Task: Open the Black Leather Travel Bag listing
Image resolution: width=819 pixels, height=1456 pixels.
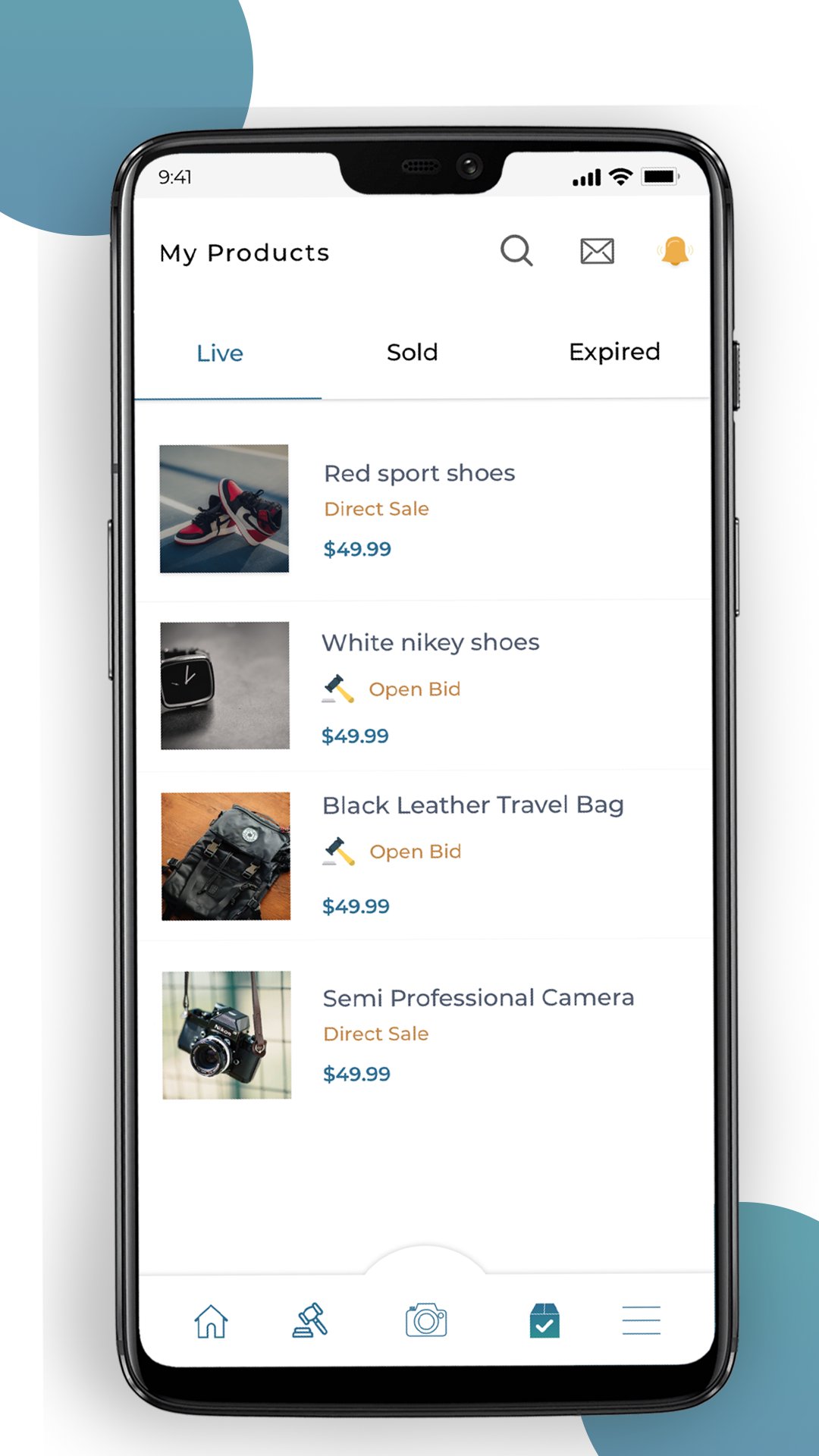Action: 423,855
